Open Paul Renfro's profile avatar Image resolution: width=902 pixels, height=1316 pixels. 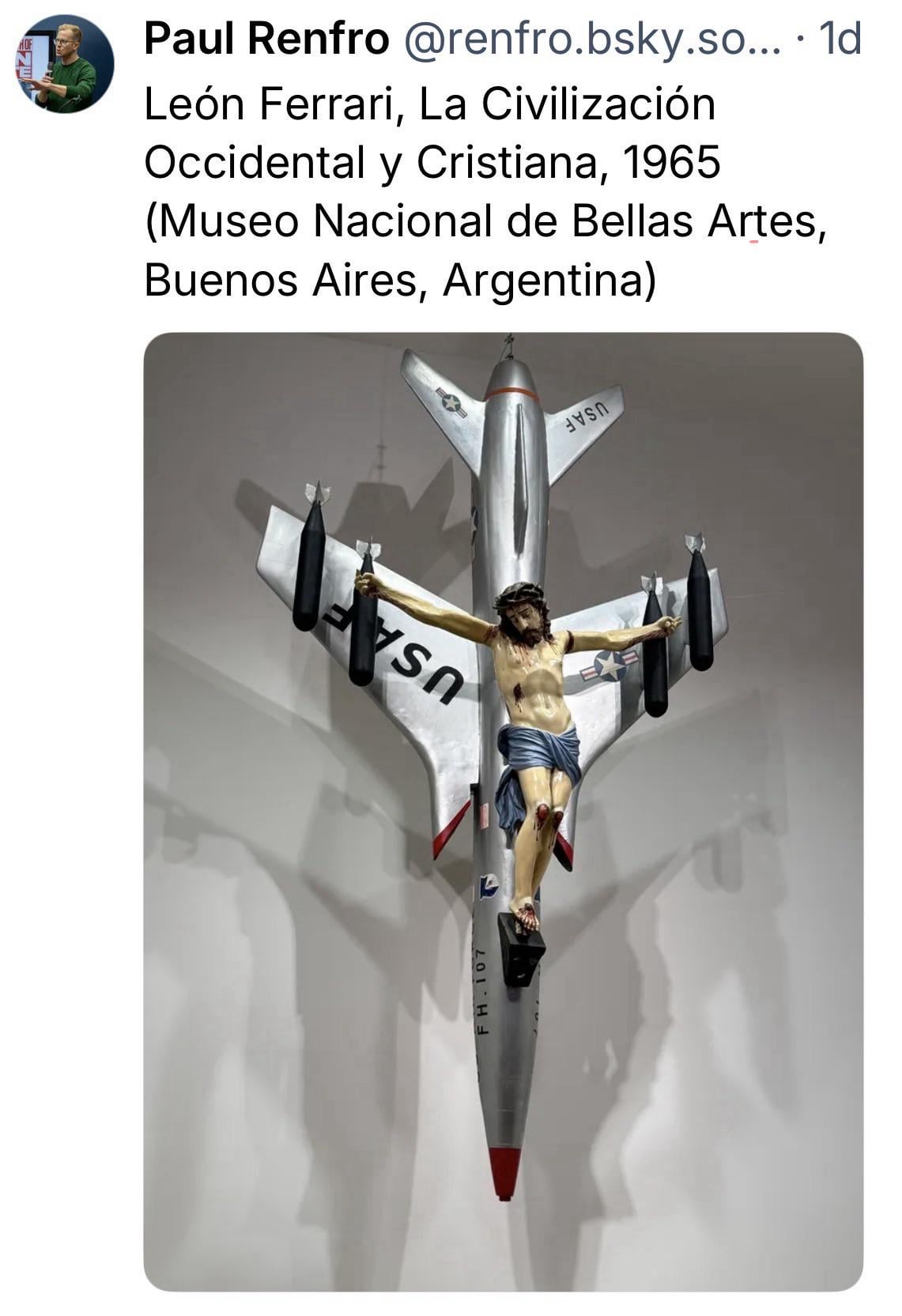click(64, 64)
